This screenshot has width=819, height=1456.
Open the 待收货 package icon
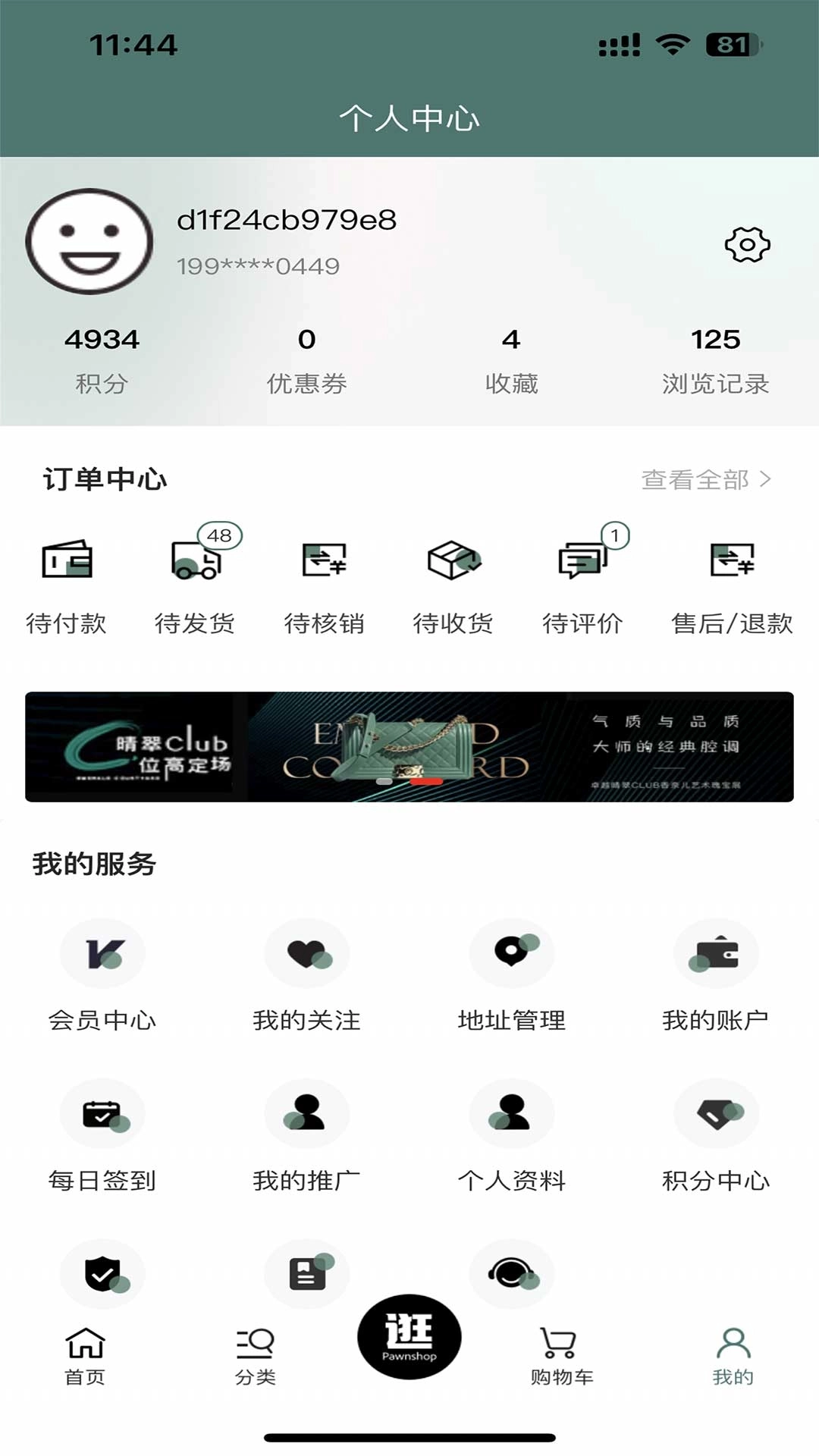point(453,562)
